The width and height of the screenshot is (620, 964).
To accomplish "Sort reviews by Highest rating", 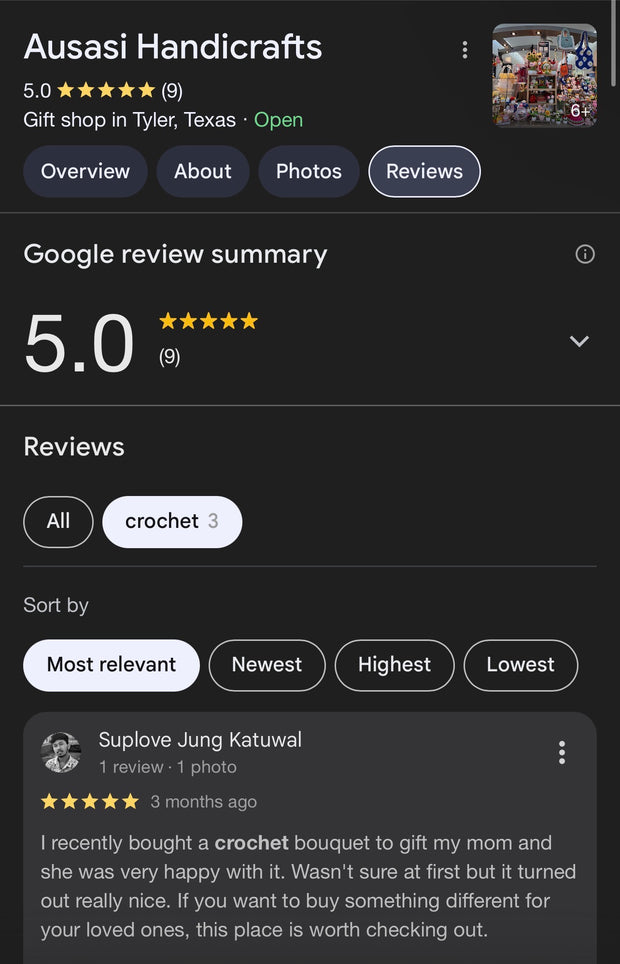I will pos(394,665).
